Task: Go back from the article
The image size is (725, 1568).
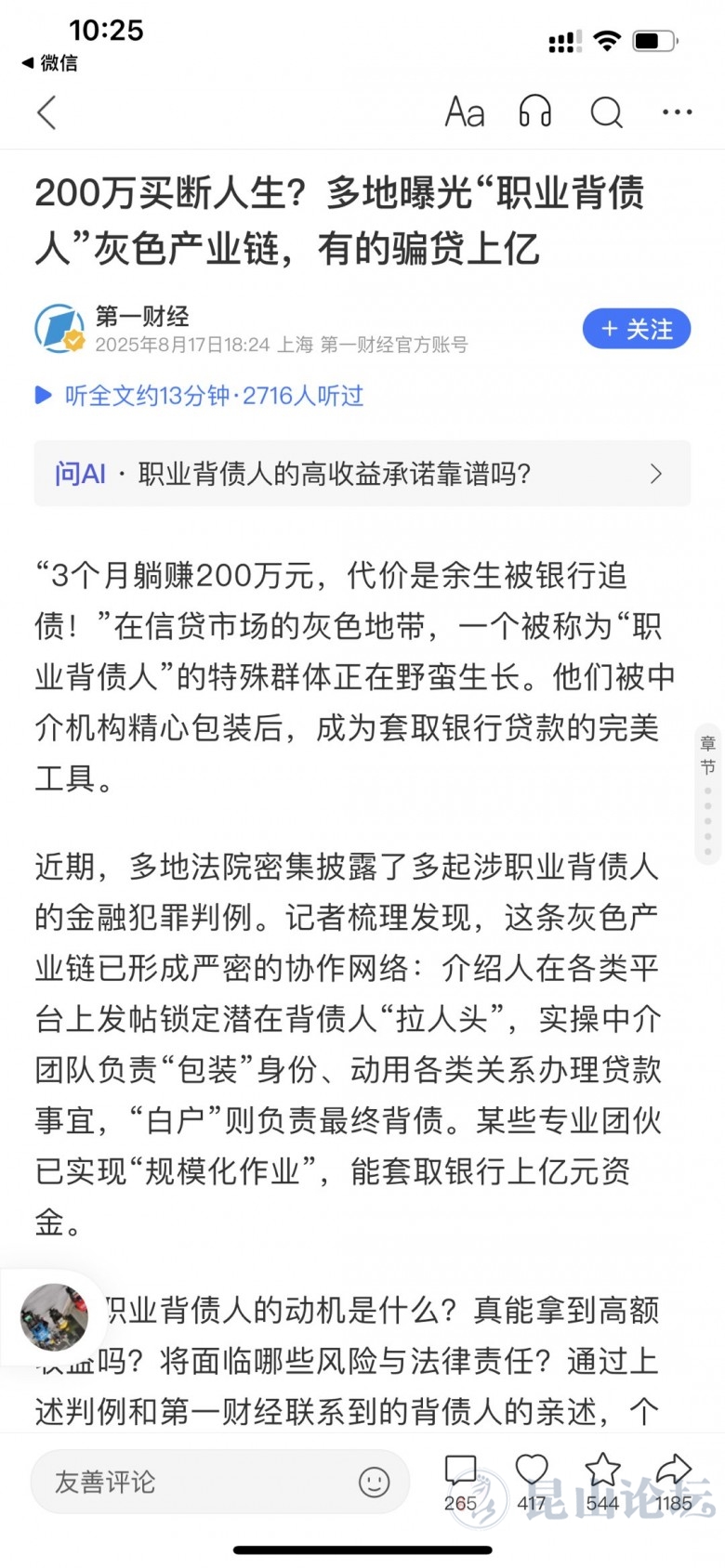Action: (x=47, y=112)
